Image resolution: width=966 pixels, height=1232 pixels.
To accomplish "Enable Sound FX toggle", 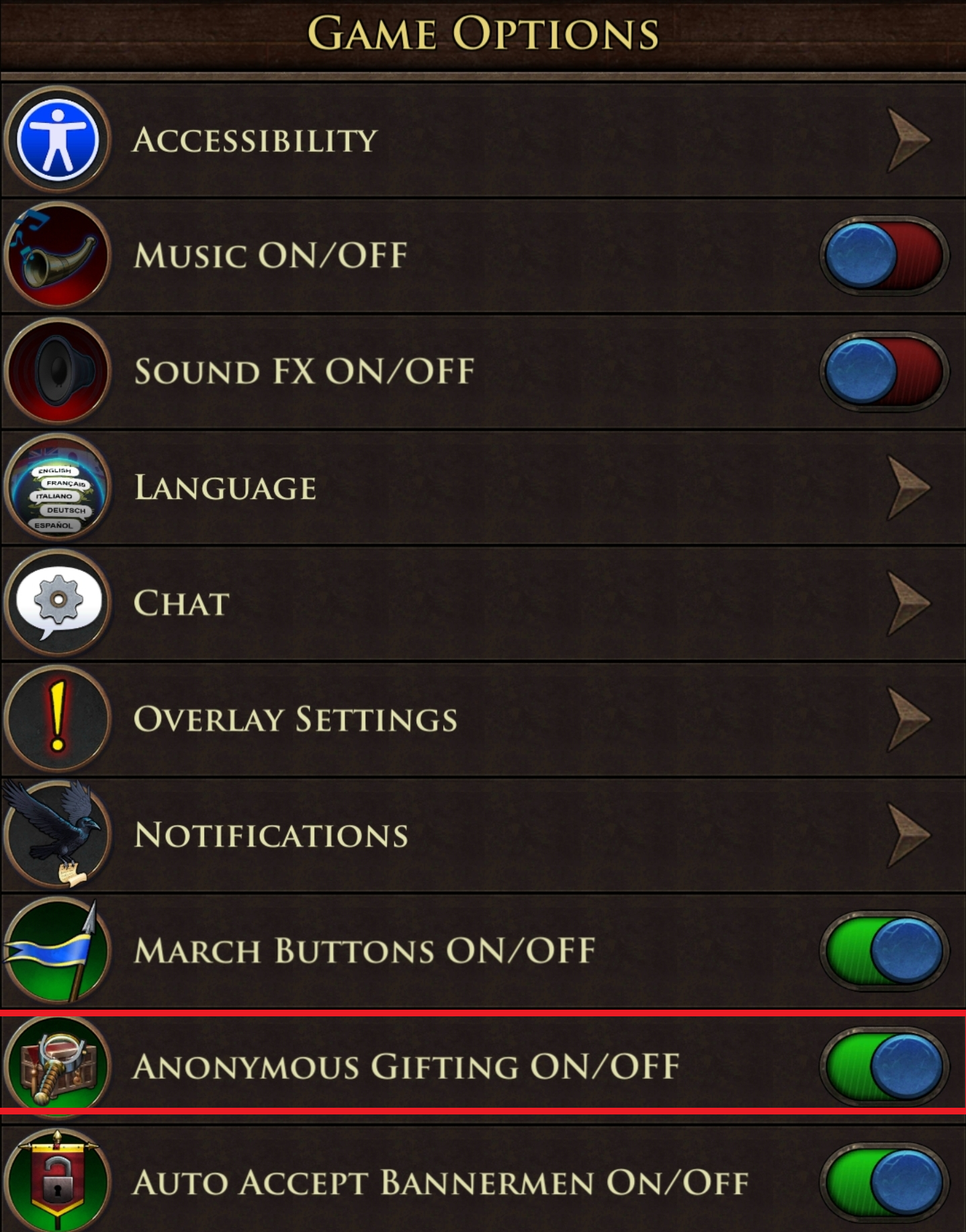I will [x=883, y=371].
